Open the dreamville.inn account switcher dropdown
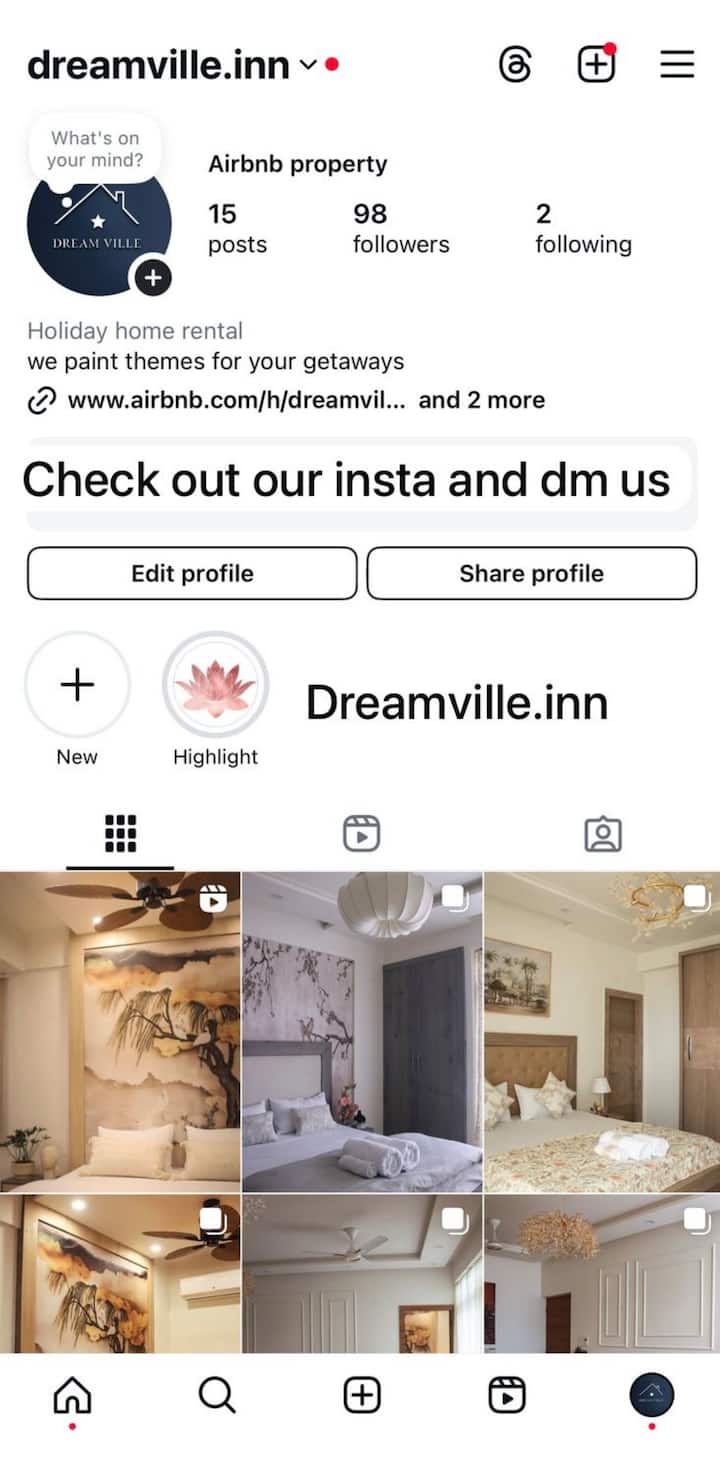Viewport: 720px width, 1468px height. point(306,65)
